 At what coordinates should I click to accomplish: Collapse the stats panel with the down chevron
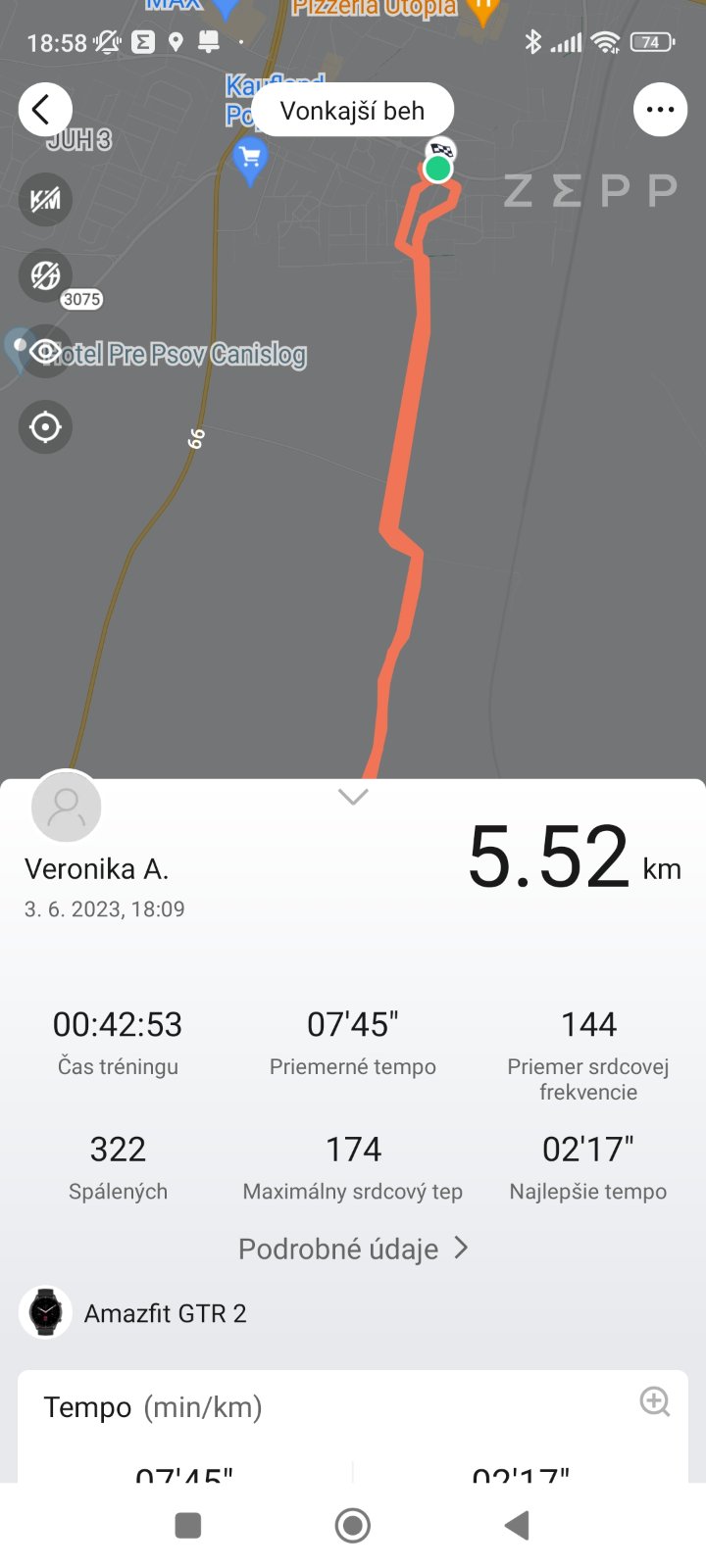[353, 797]
